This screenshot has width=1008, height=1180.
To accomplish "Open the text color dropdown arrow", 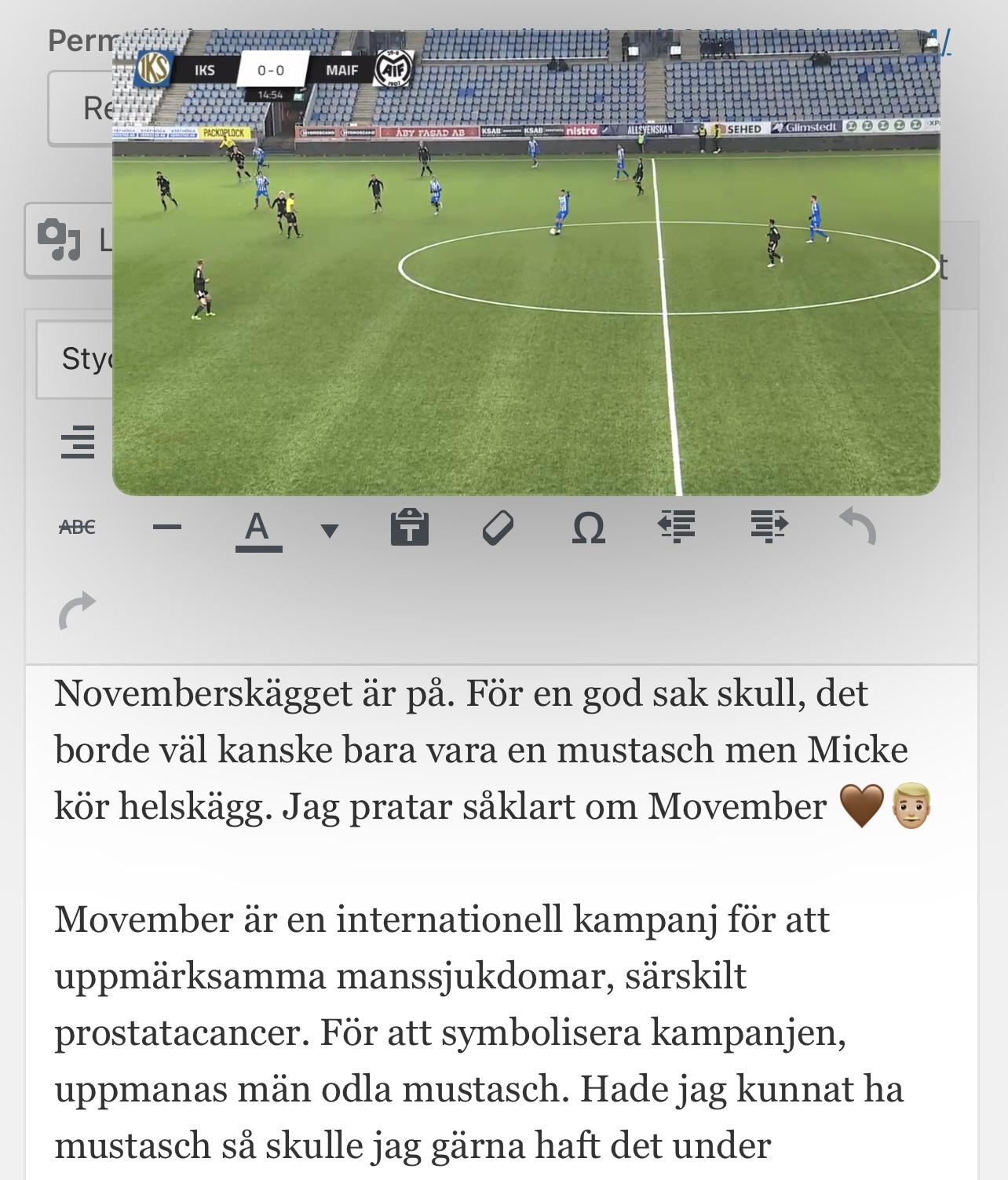I will [330, 531].
